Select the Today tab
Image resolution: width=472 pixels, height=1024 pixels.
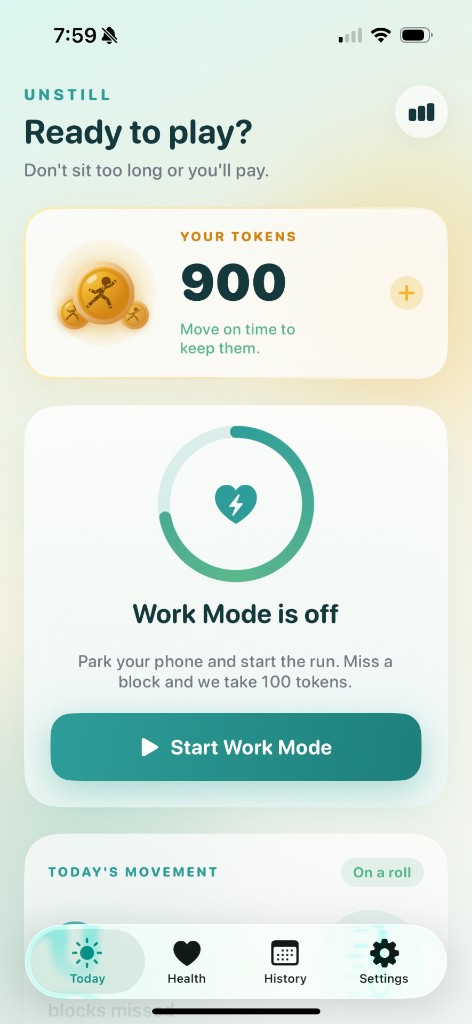(87, 962)
